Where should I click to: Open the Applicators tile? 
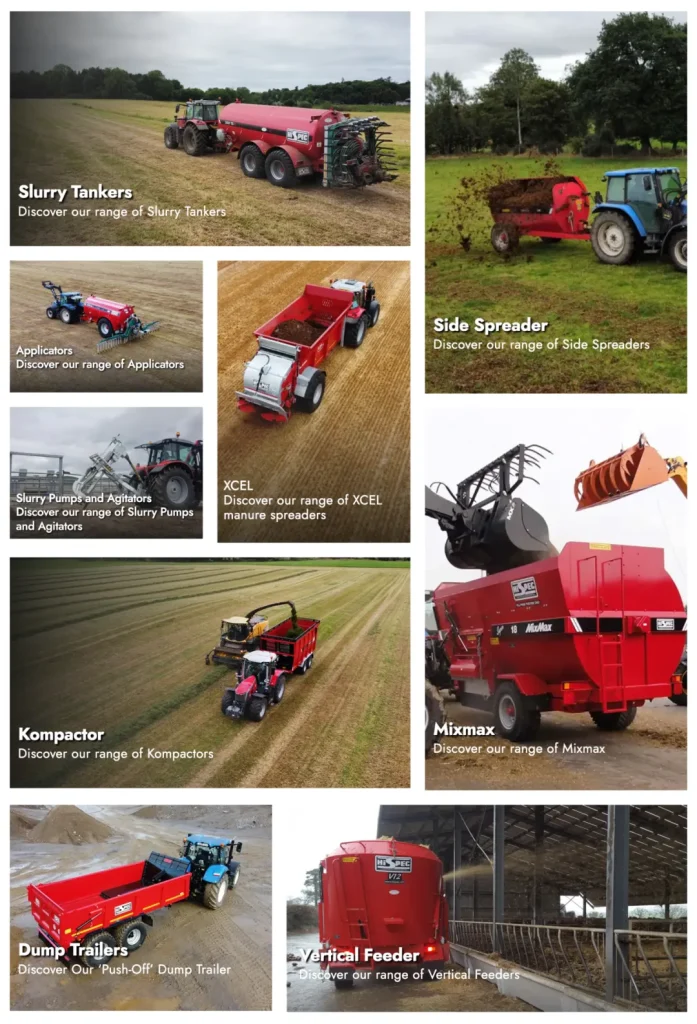coord(106,326)
